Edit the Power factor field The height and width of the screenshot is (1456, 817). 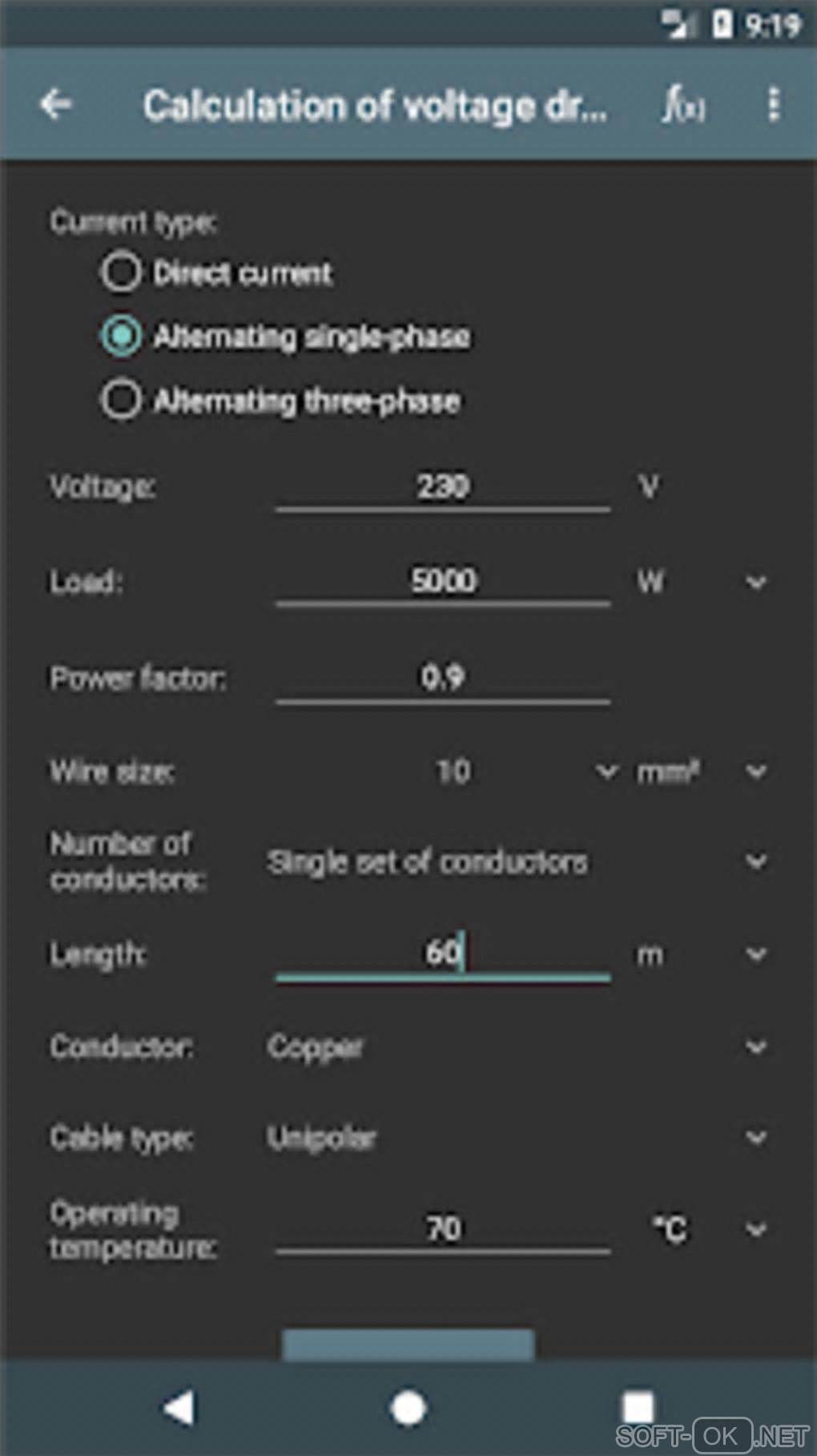tap(442, 678)
